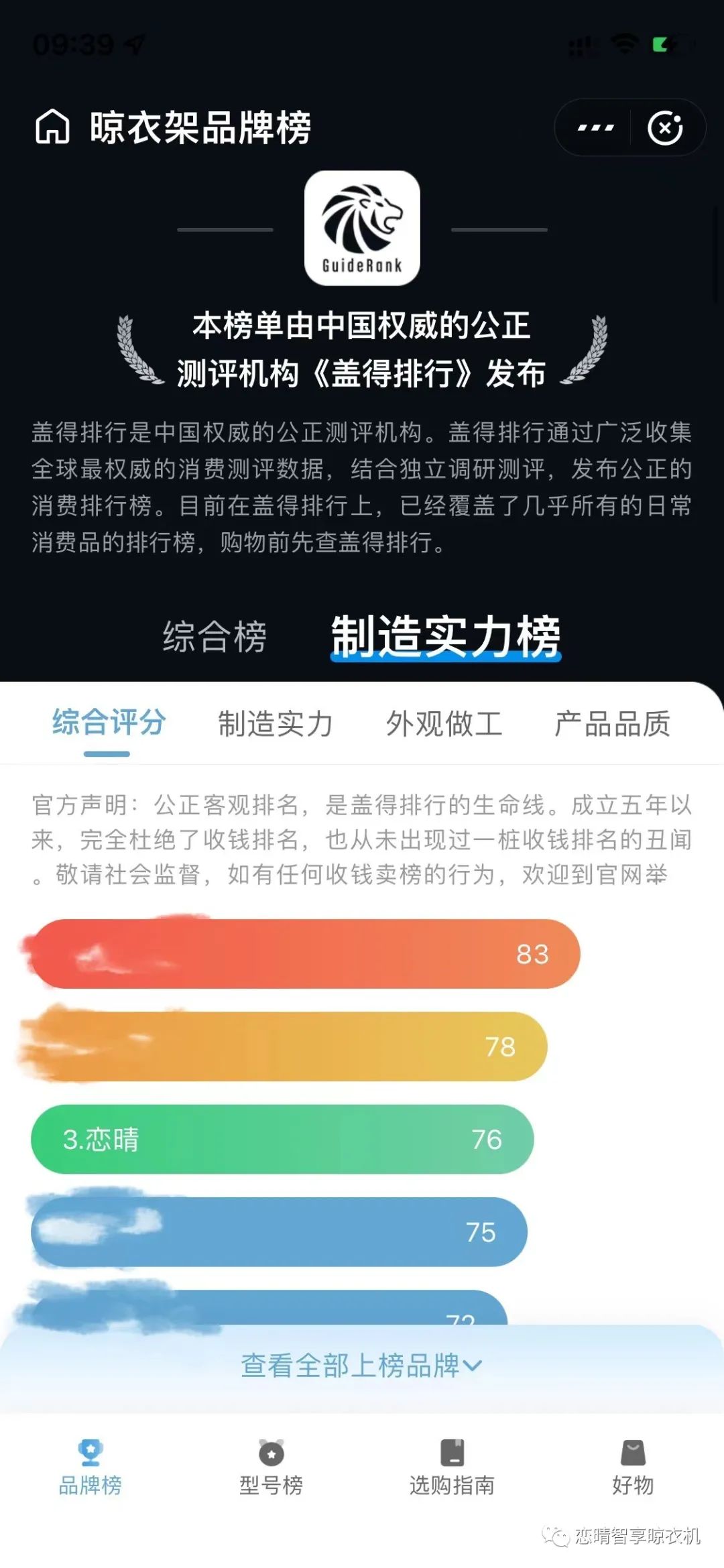This screenshot has height=1568, width=724.
Task: Open the top-ranked bar scoring 83
Action: point(305,953)
